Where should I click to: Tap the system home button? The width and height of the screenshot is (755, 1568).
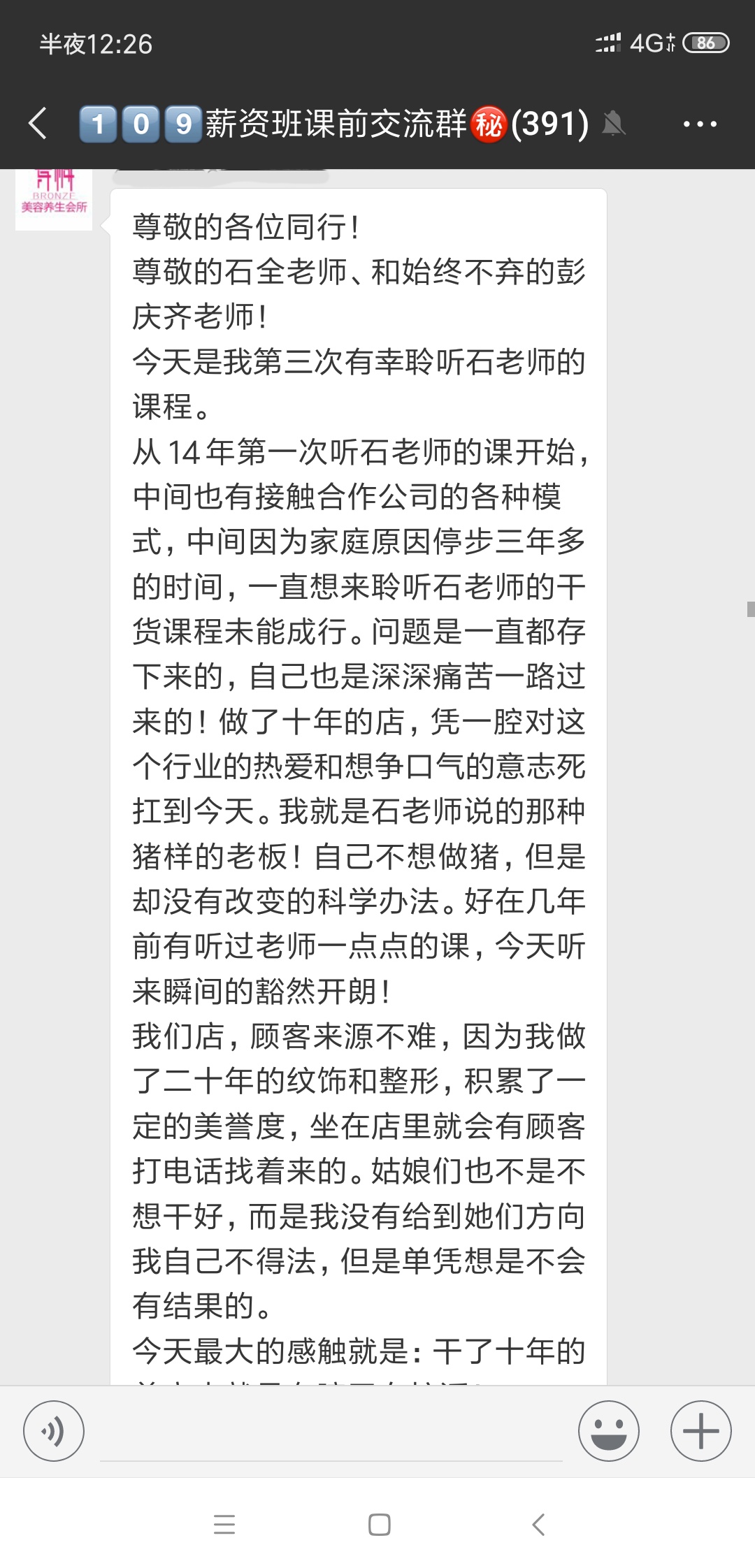(379, 1524)
